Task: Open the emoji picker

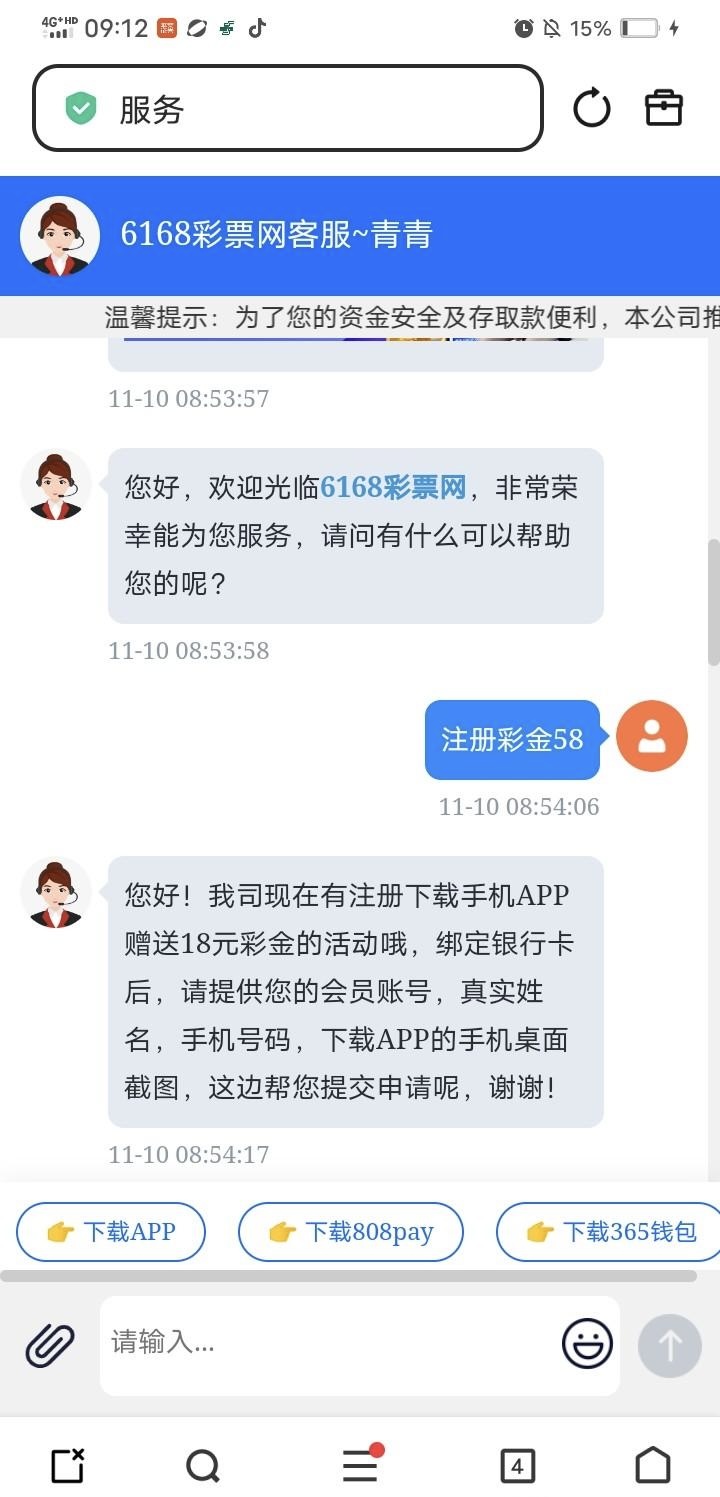Action: [x=587, y=1343]
